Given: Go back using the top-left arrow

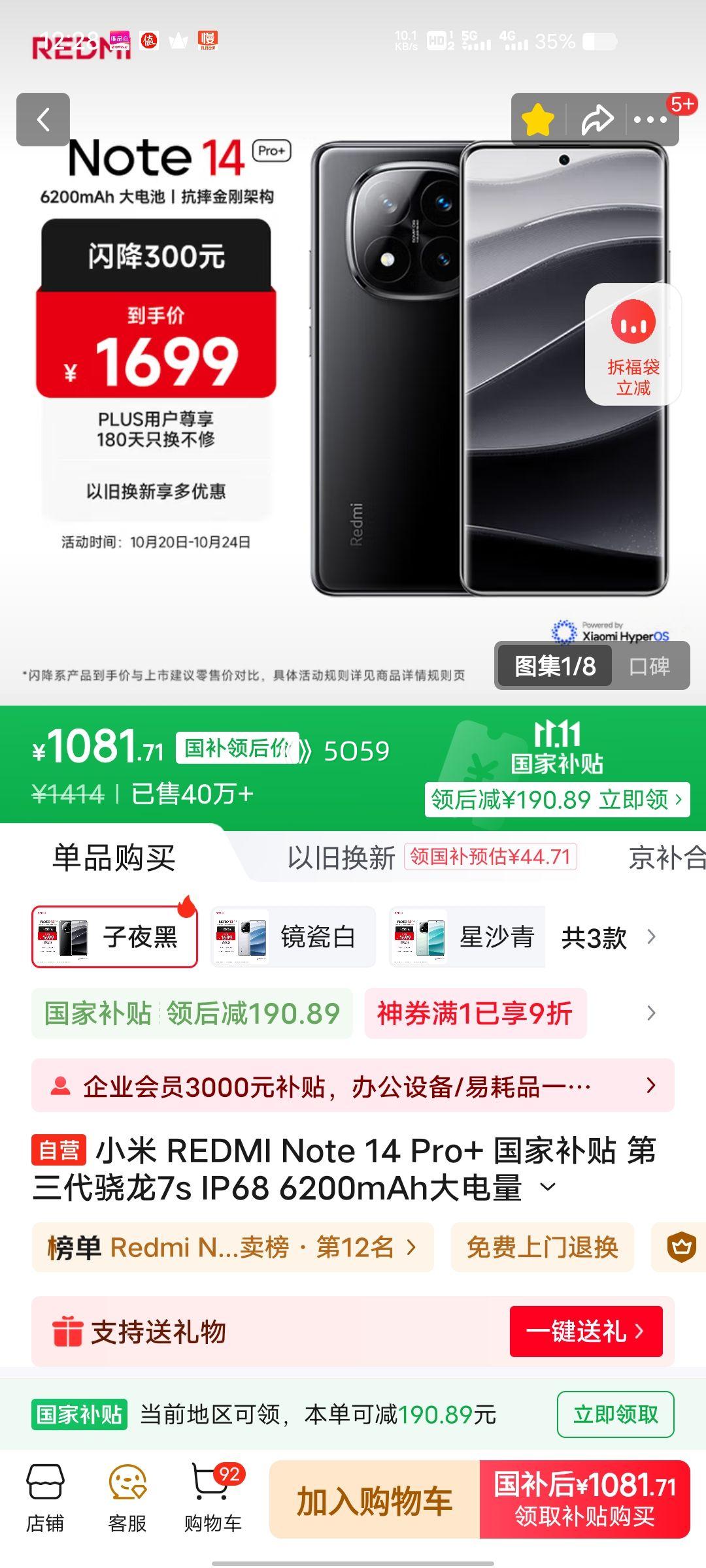Looking at the screenshot, I should pos(43,120).
